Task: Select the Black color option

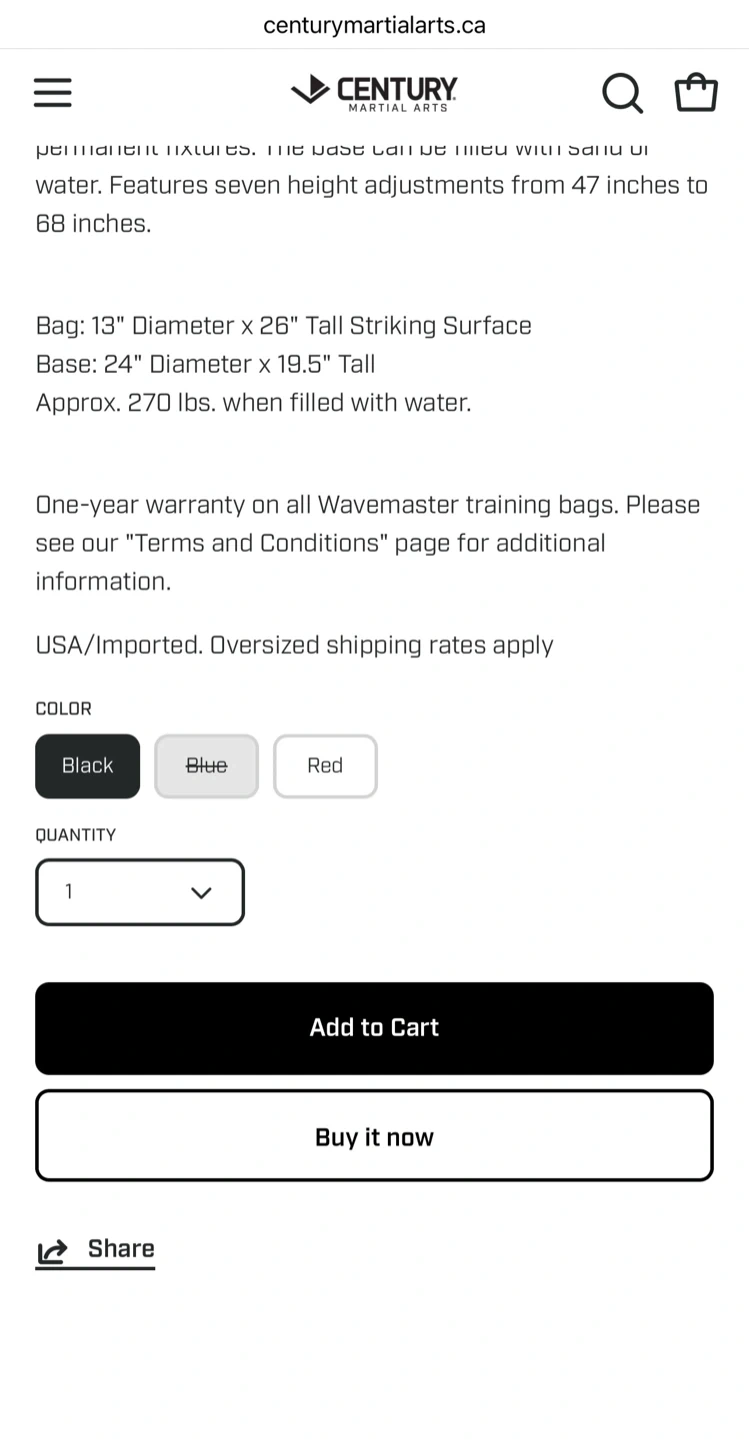Action: [88, 766]
